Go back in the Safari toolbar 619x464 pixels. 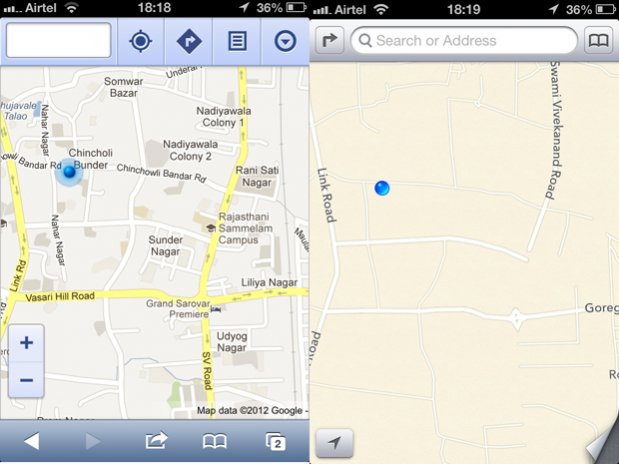(31, 441)
